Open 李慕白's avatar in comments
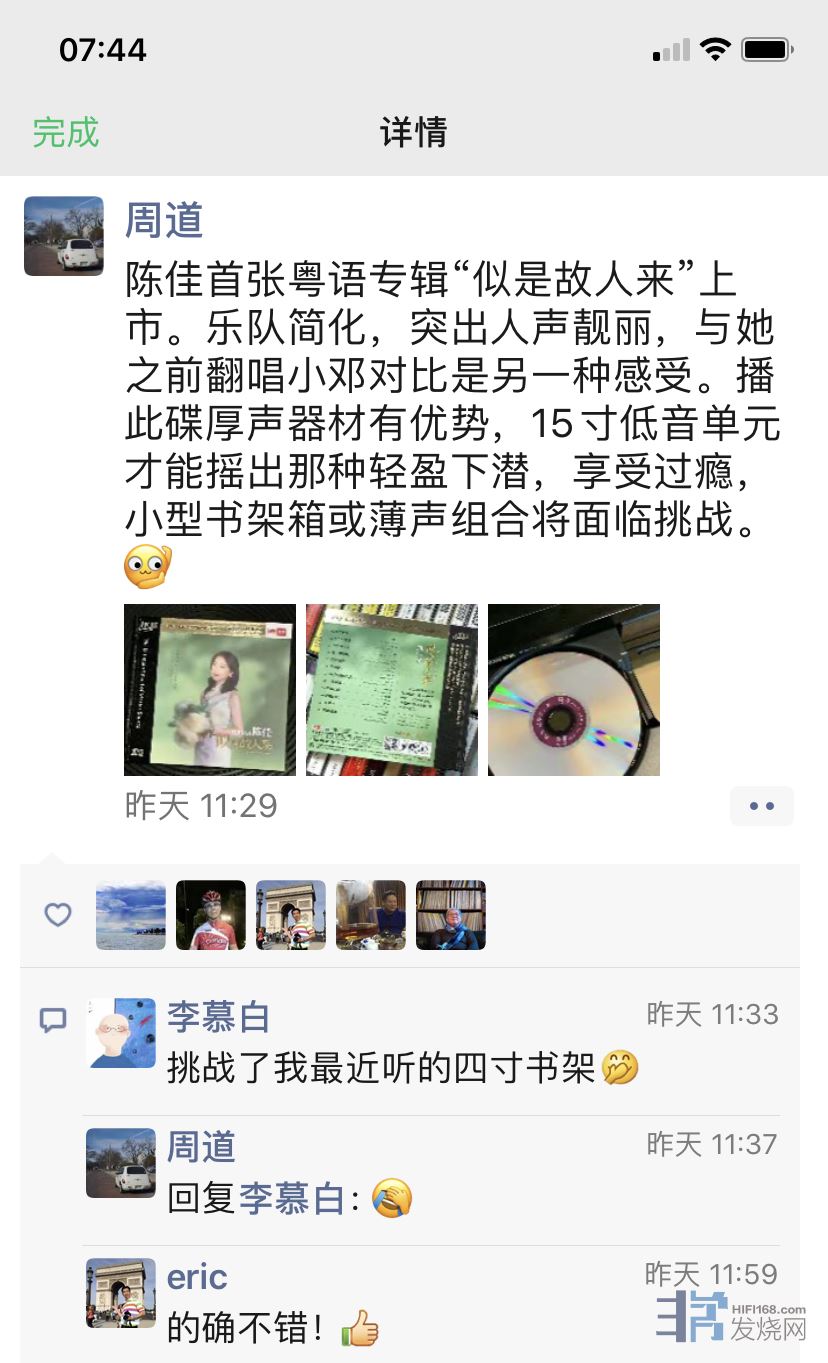828x1363 pixels. pos(121,1033)
